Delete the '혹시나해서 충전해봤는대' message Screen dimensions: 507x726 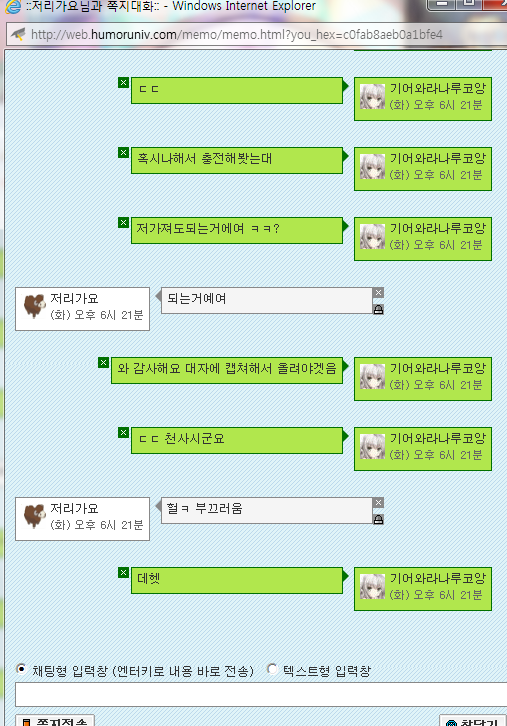(x=123, y=153)
